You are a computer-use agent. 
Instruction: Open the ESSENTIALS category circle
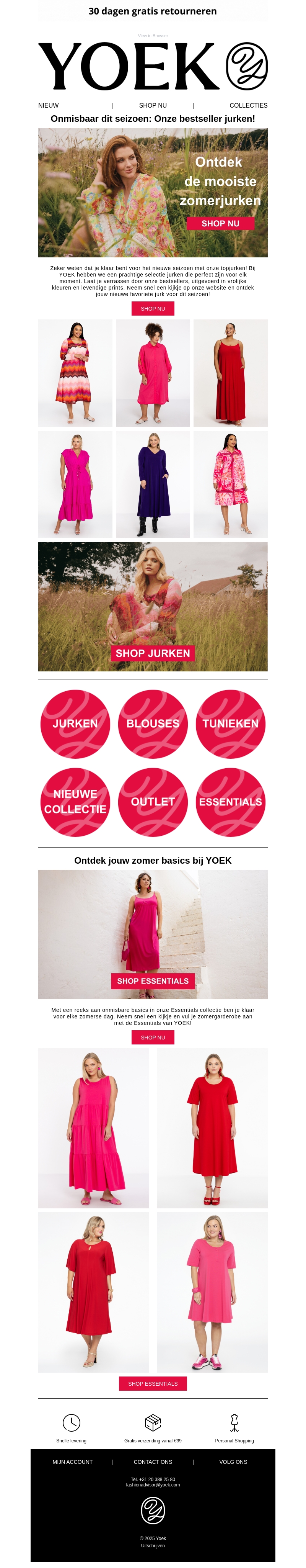pos(231,802)
